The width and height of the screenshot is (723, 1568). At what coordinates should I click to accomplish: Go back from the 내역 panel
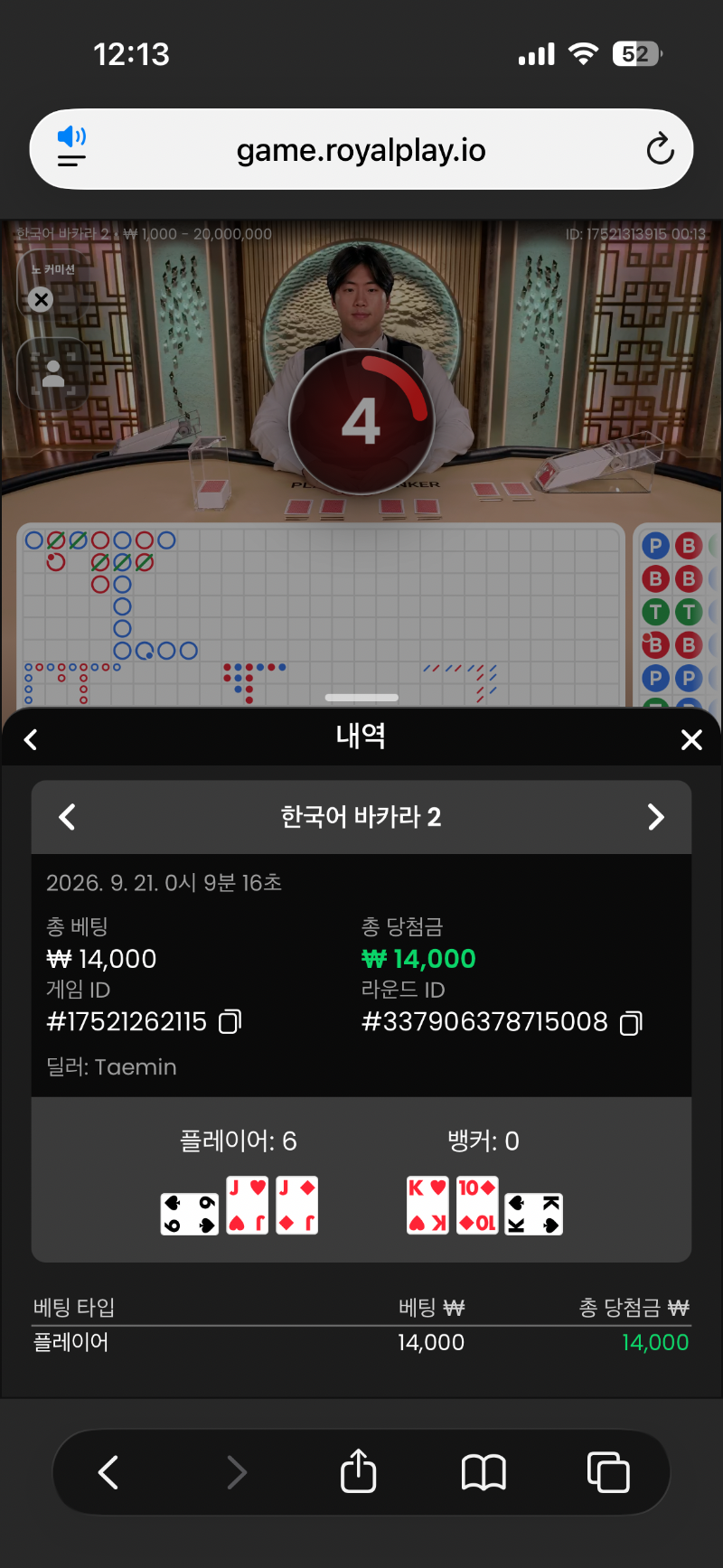tap(31, 739)
